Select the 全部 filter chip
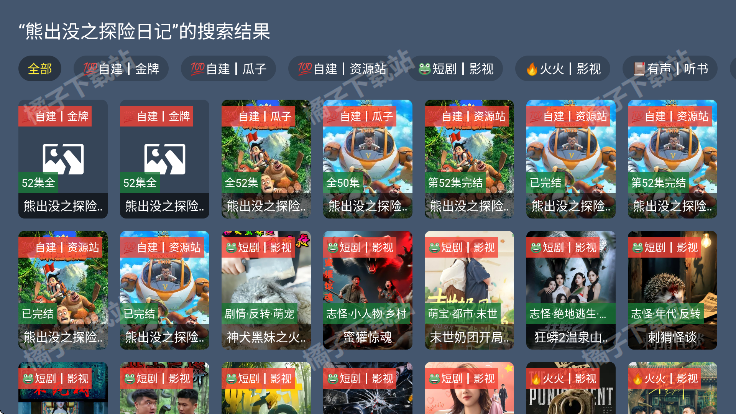Screen dimensions: 736x414 pyautogui.click(x=40, y=69)
